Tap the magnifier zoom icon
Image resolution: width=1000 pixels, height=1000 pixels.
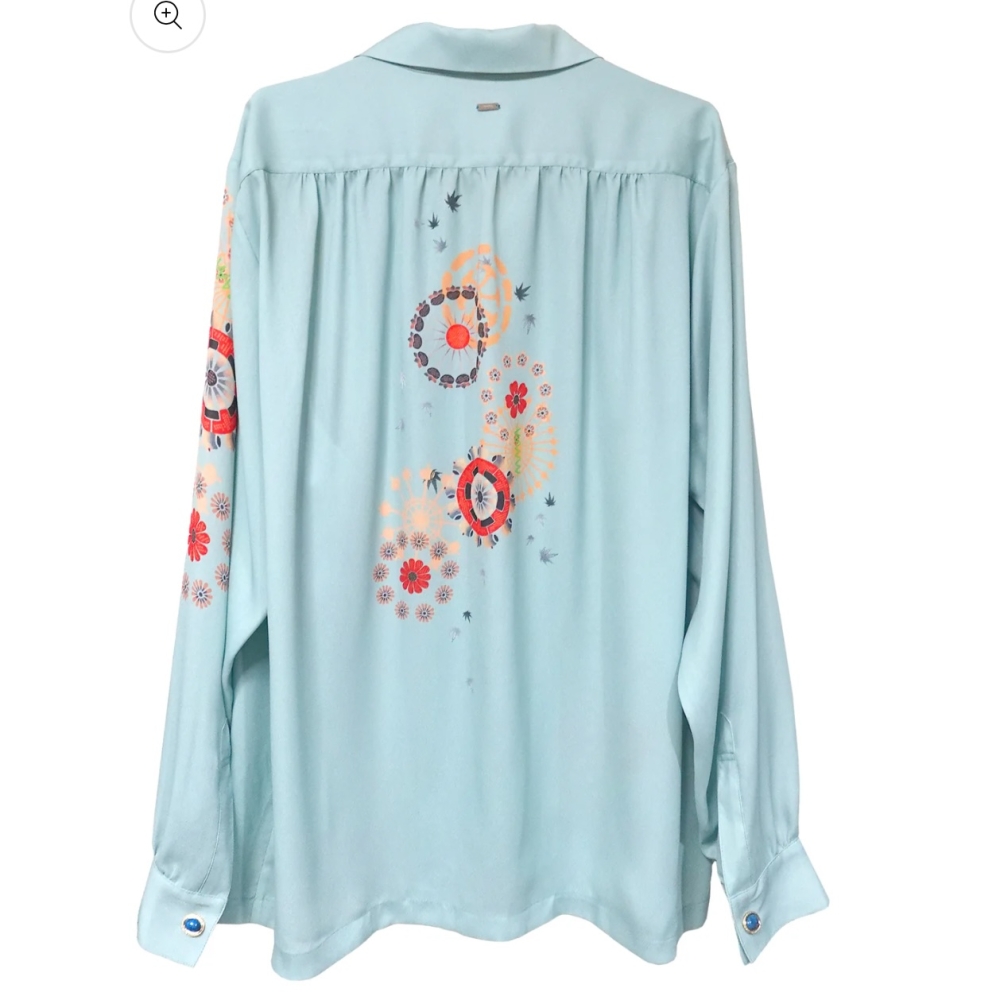click(167, 15)
